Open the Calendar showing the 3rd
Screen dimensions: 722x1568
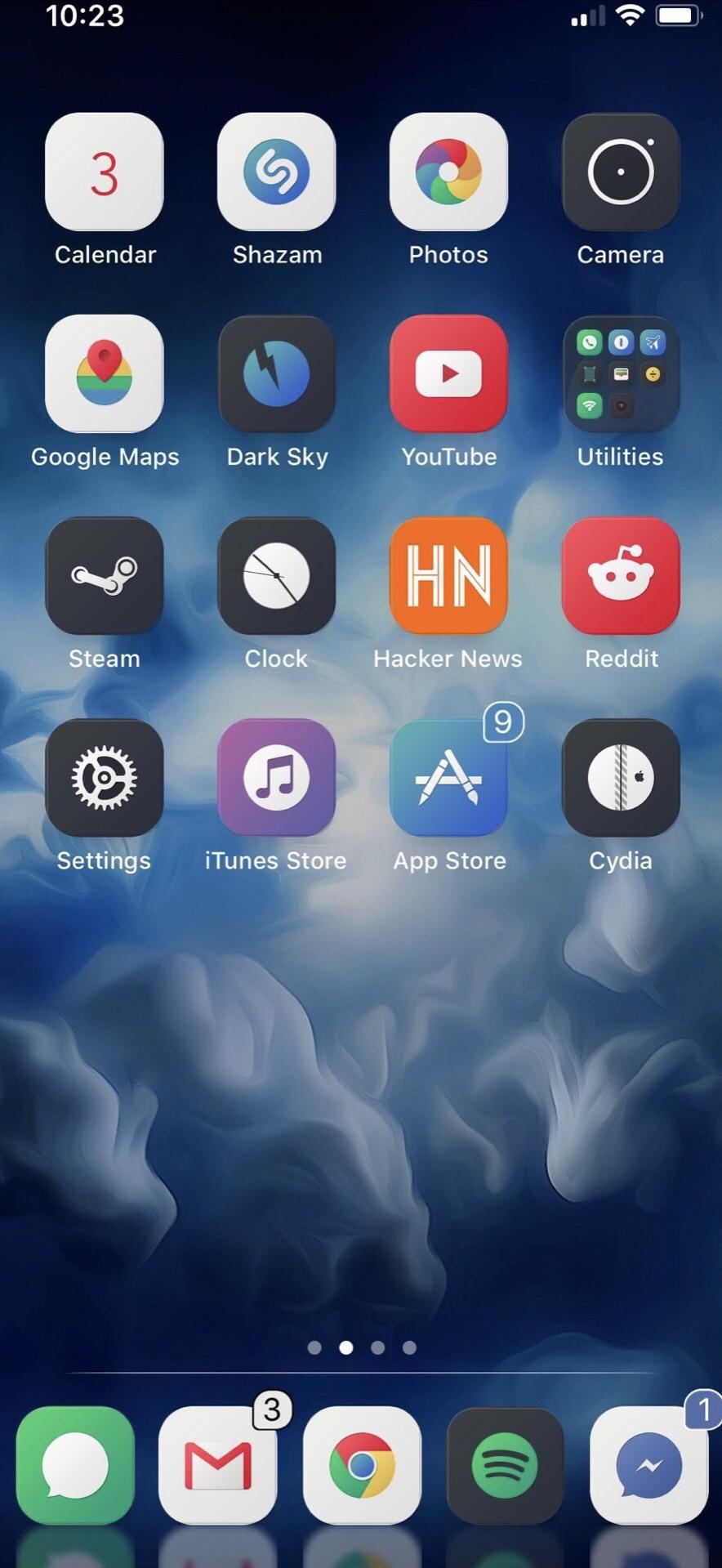tap(105, 173)
